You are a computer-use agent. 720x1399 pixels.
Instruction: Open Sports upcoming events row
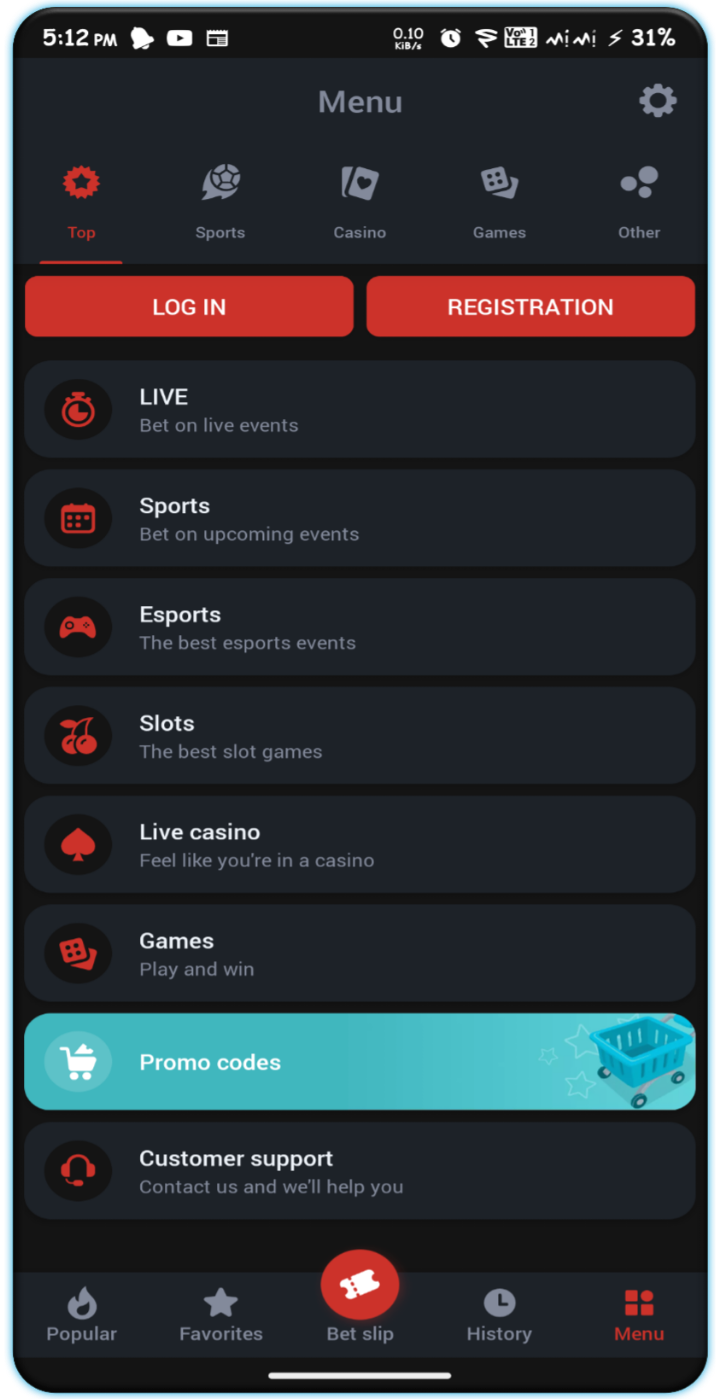(x=359, y=519)
